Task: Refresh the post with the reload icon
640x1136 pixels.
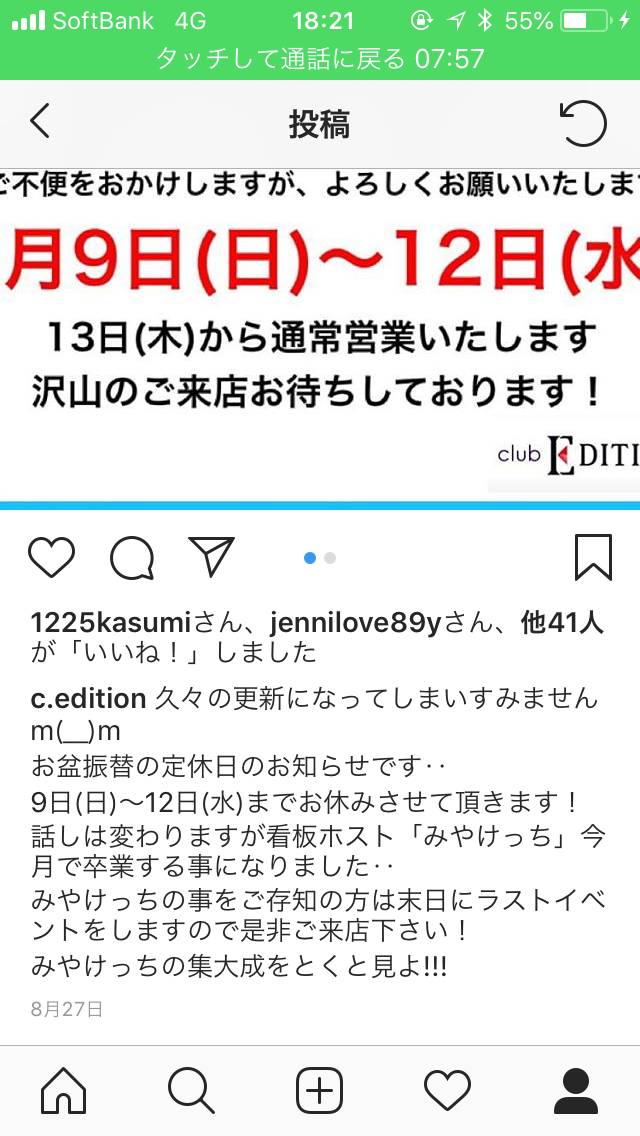Action: 583,122
